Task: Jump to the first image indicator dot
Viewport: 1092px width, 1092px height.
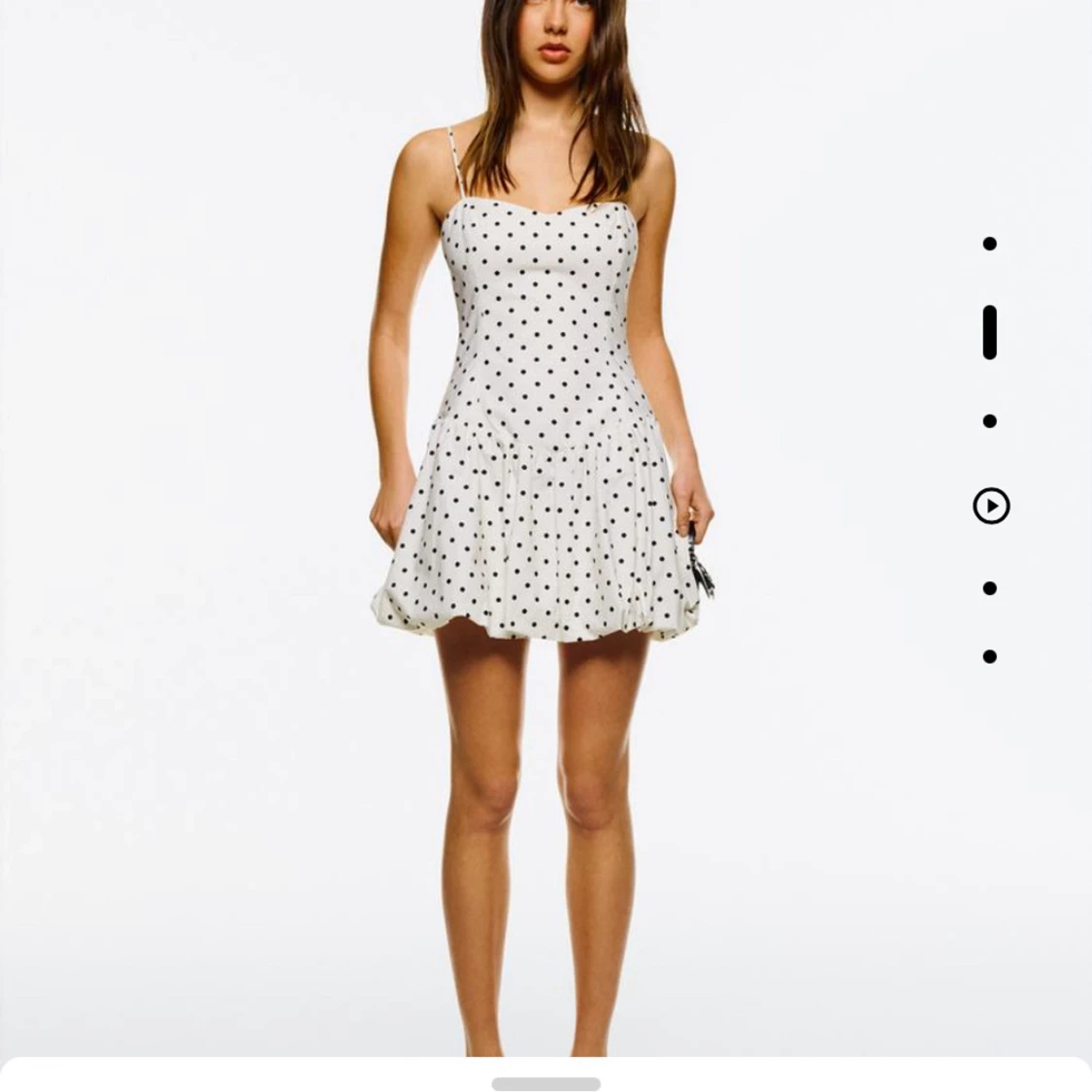Action: tap(989, 244)
